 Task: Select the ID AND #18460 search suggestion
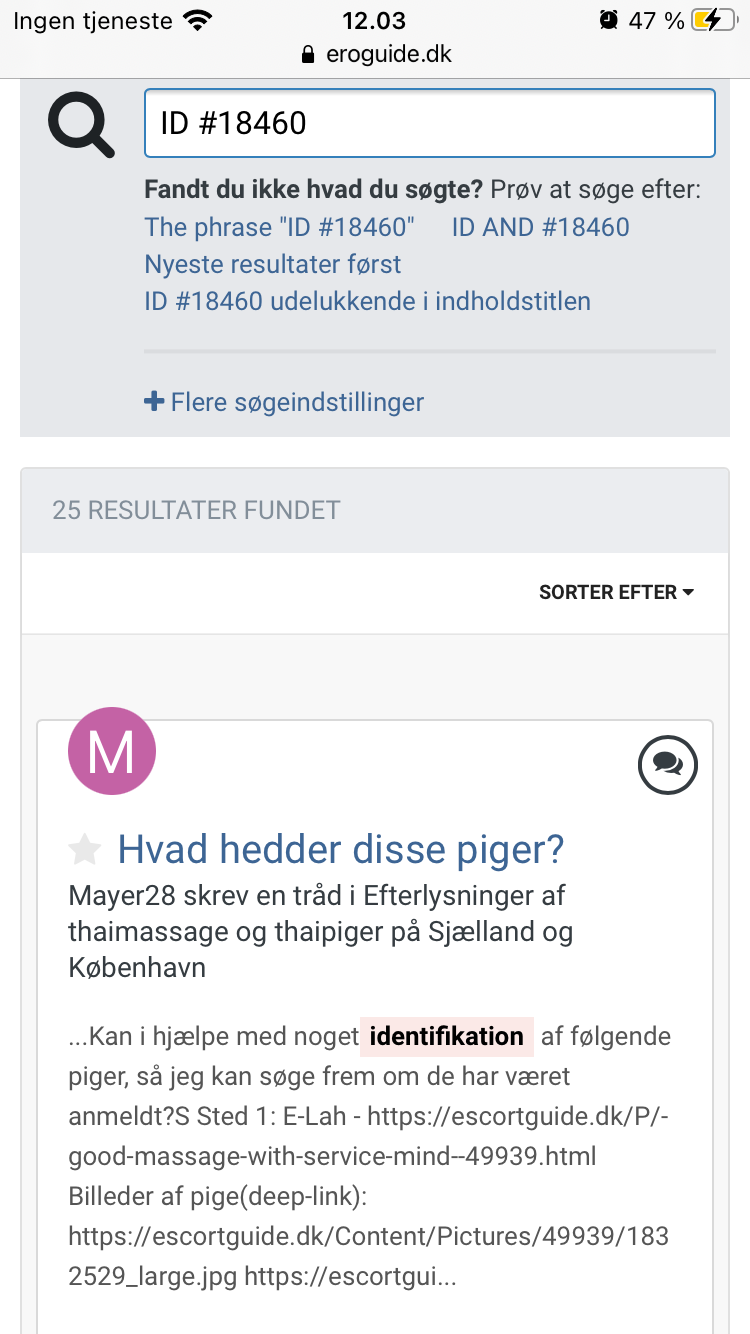tap(540, 227)
